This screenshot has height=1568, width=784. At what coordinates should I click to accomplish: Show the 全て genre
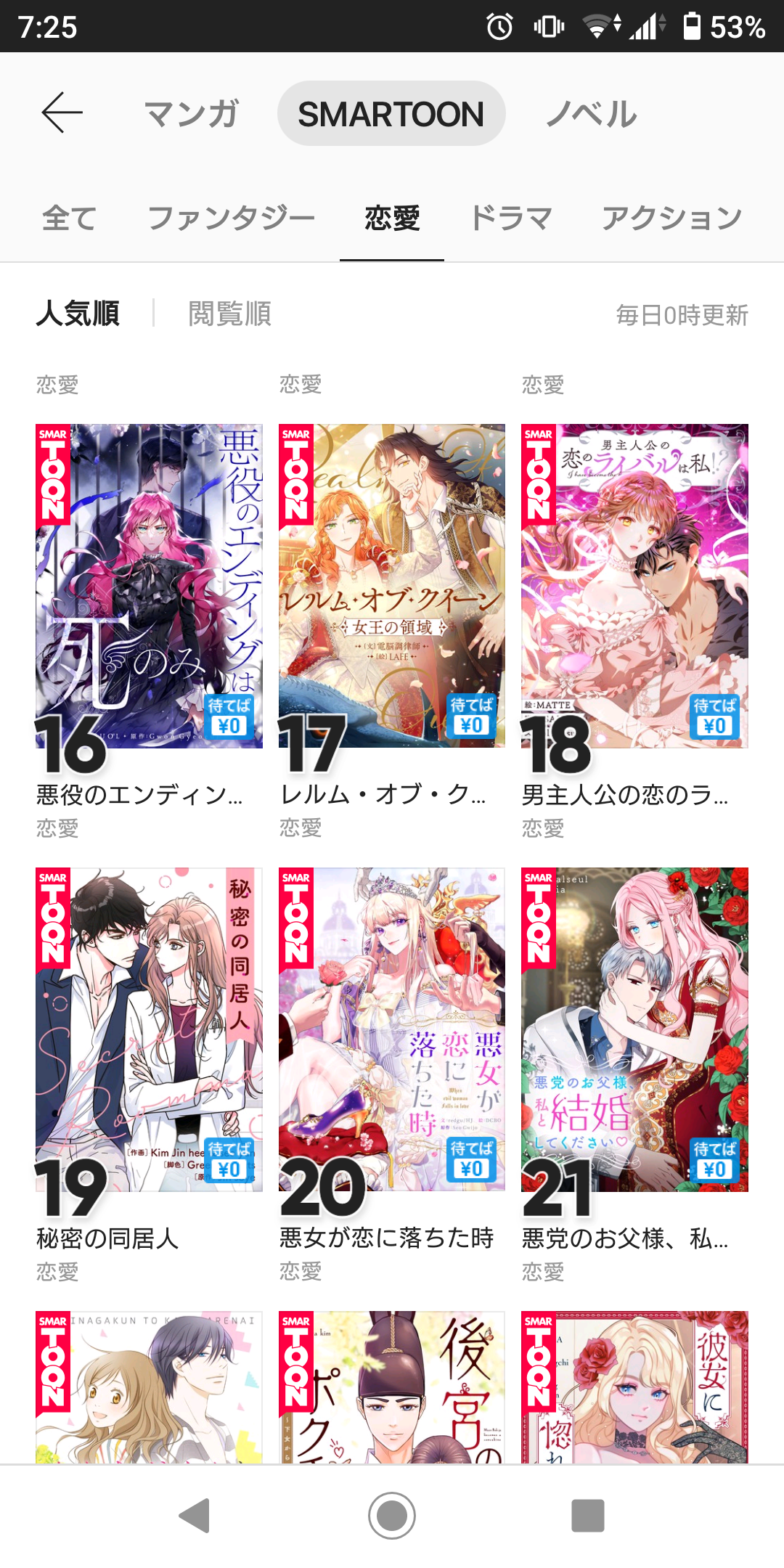tap(70, 218)
